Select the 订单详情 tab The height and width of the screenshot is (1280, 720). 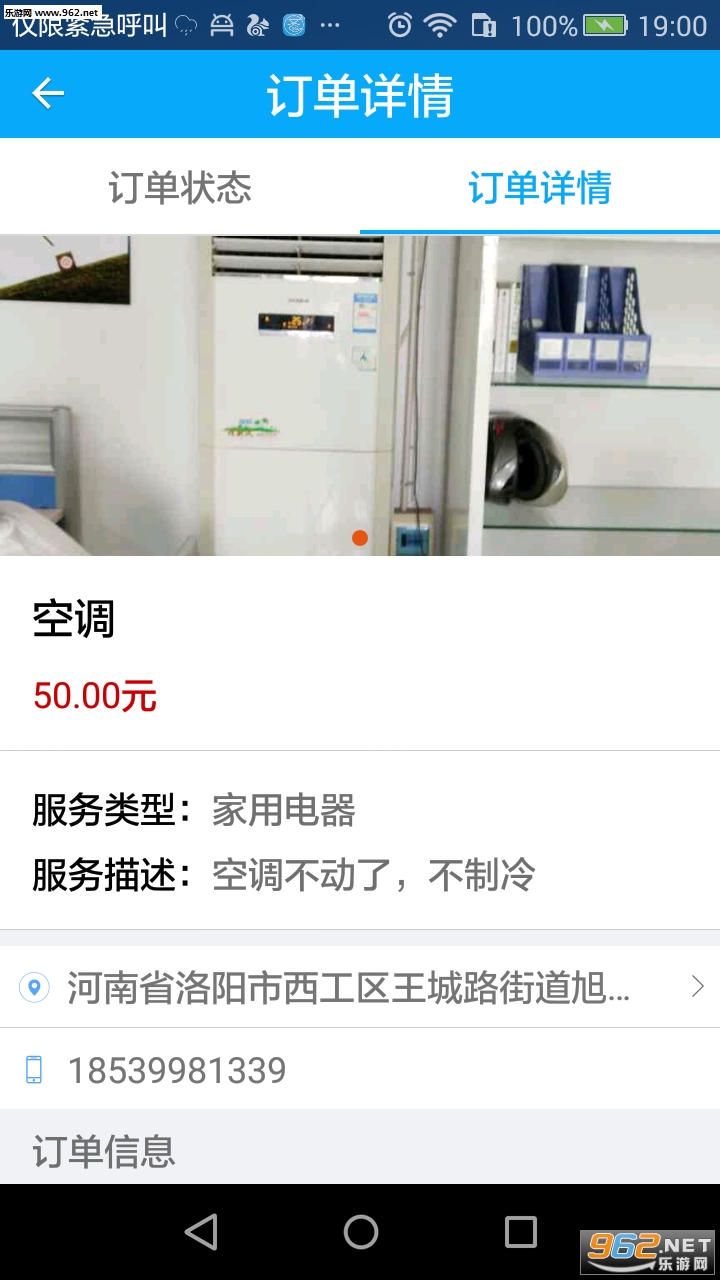point(540,188)
